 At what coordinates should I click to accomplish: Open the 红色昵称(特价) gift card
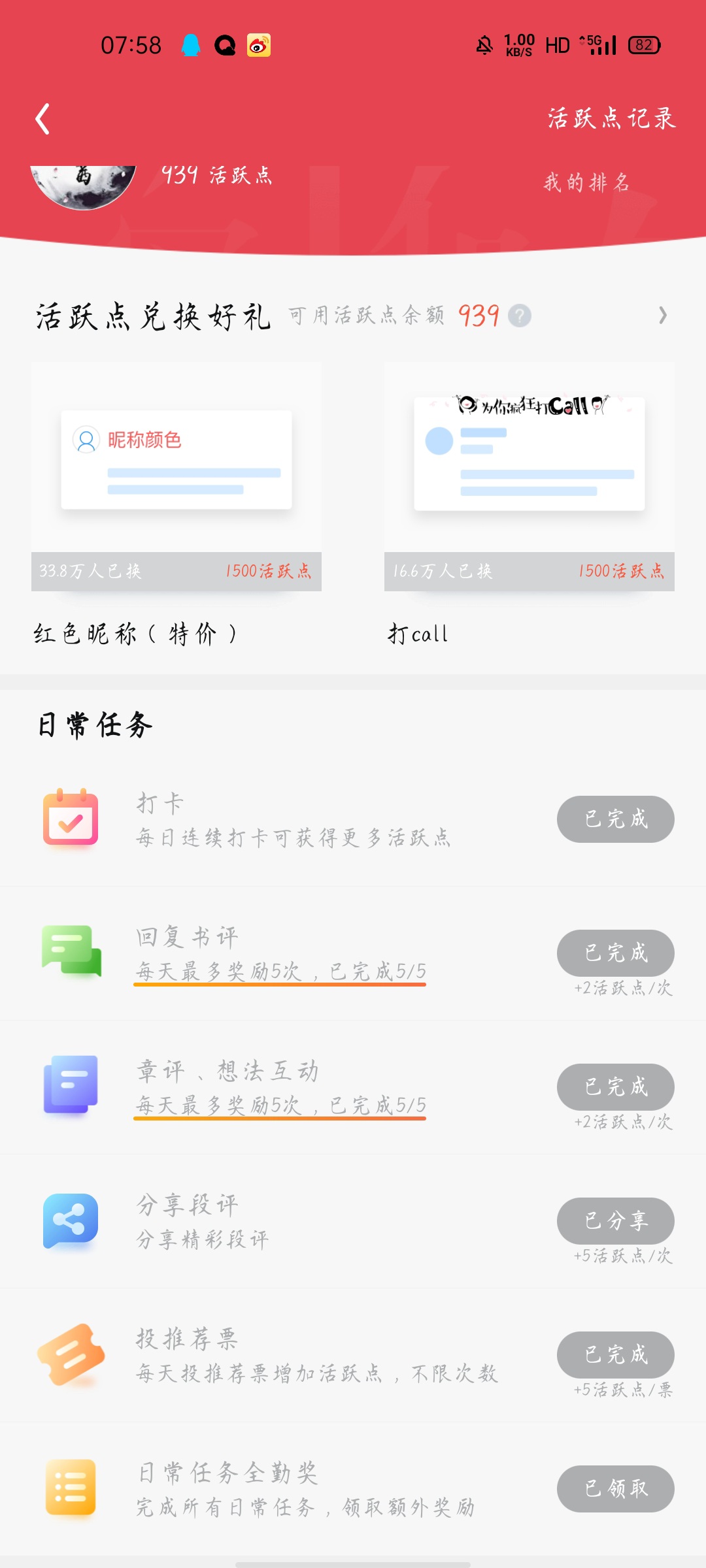[176, 504]
